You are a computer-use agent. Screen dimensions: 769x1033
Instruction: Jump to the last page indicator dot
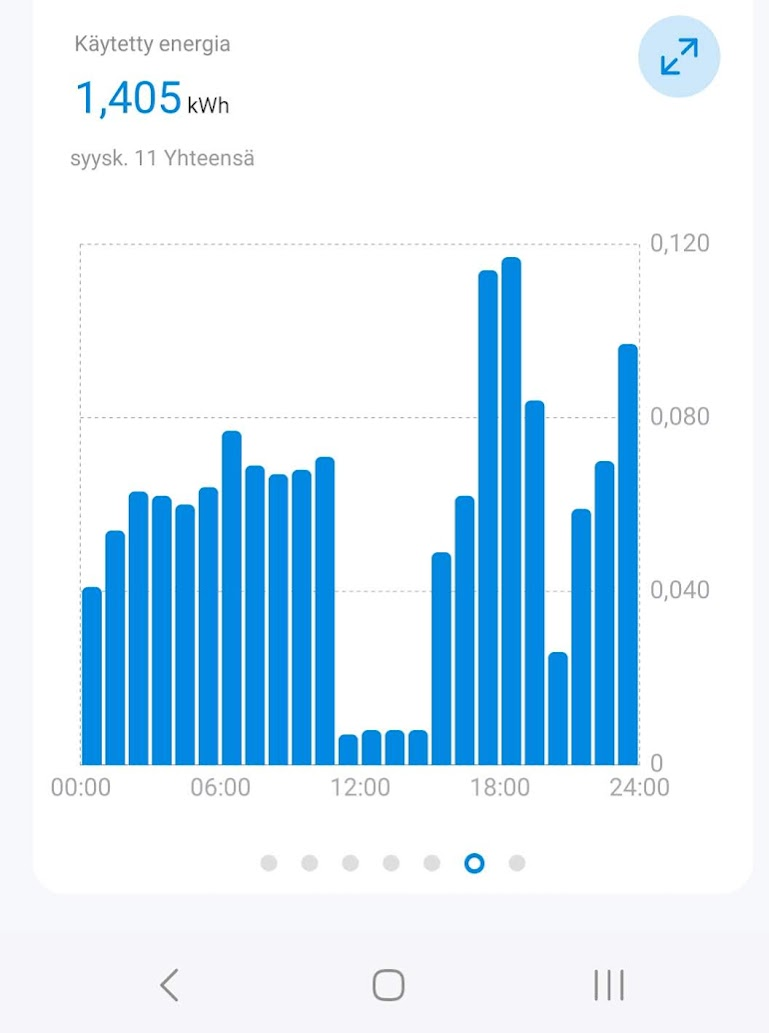click(517, 863)
